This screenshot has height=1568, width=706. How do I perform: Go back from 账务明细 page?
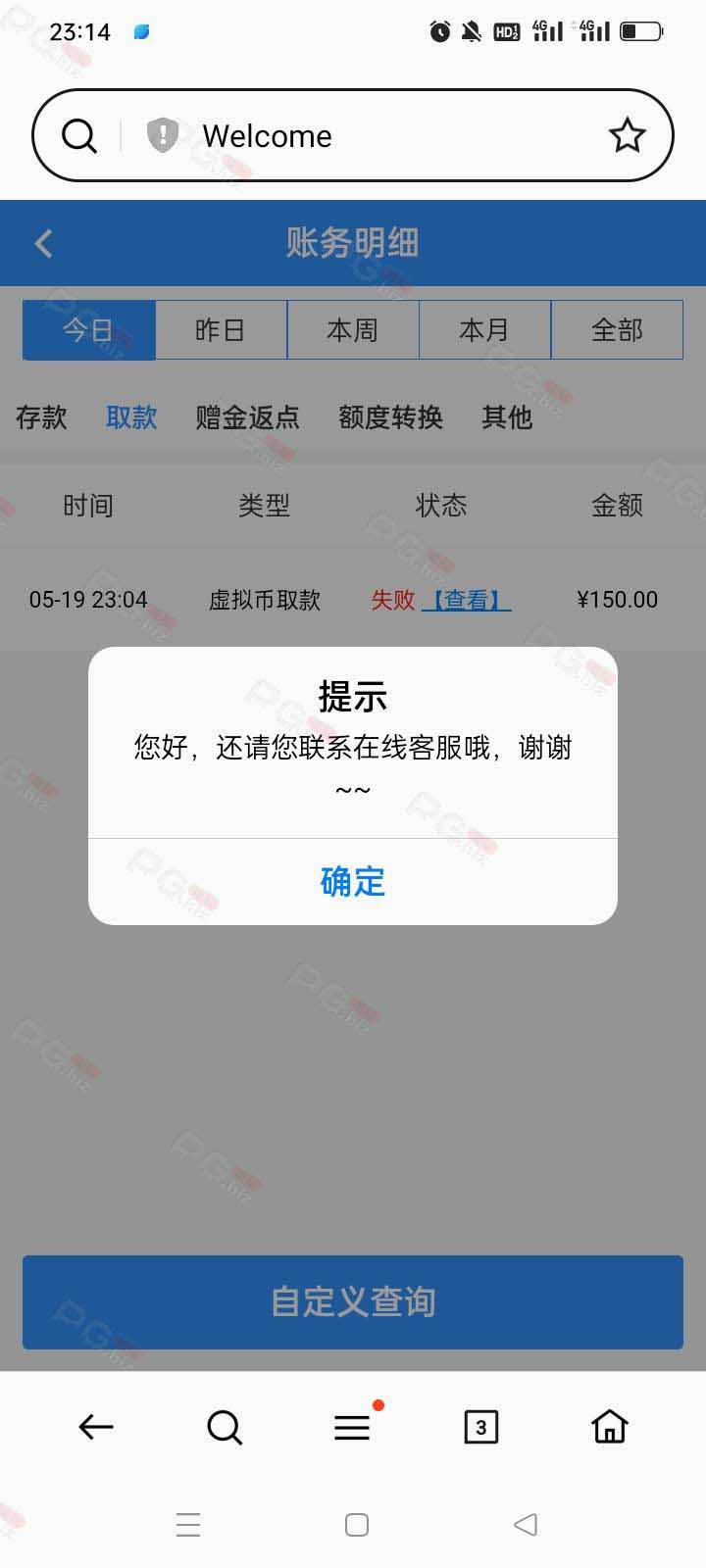(43, 243)
